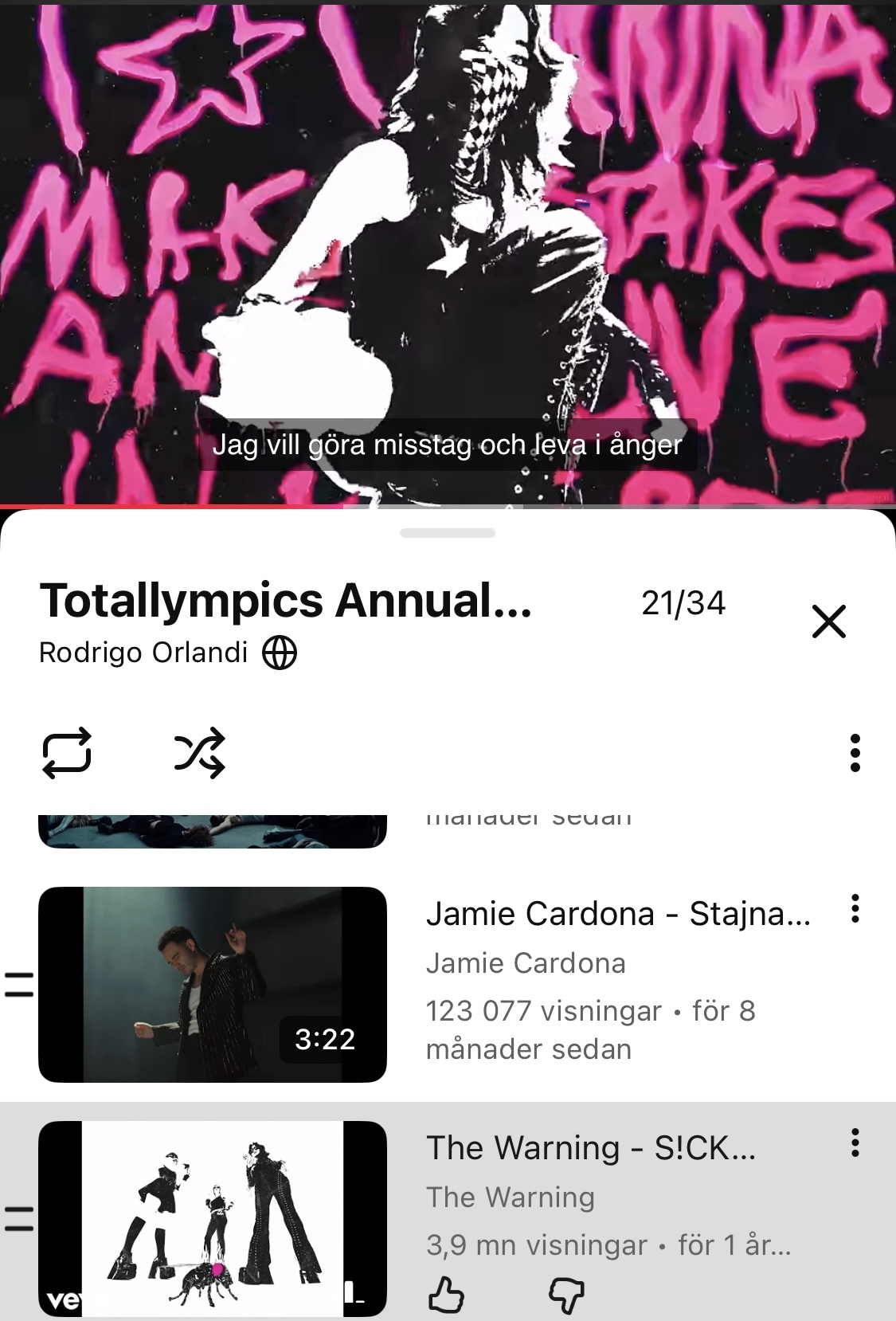
Task: Tap the playlist panel grab handle
Action: coord(448,533)
